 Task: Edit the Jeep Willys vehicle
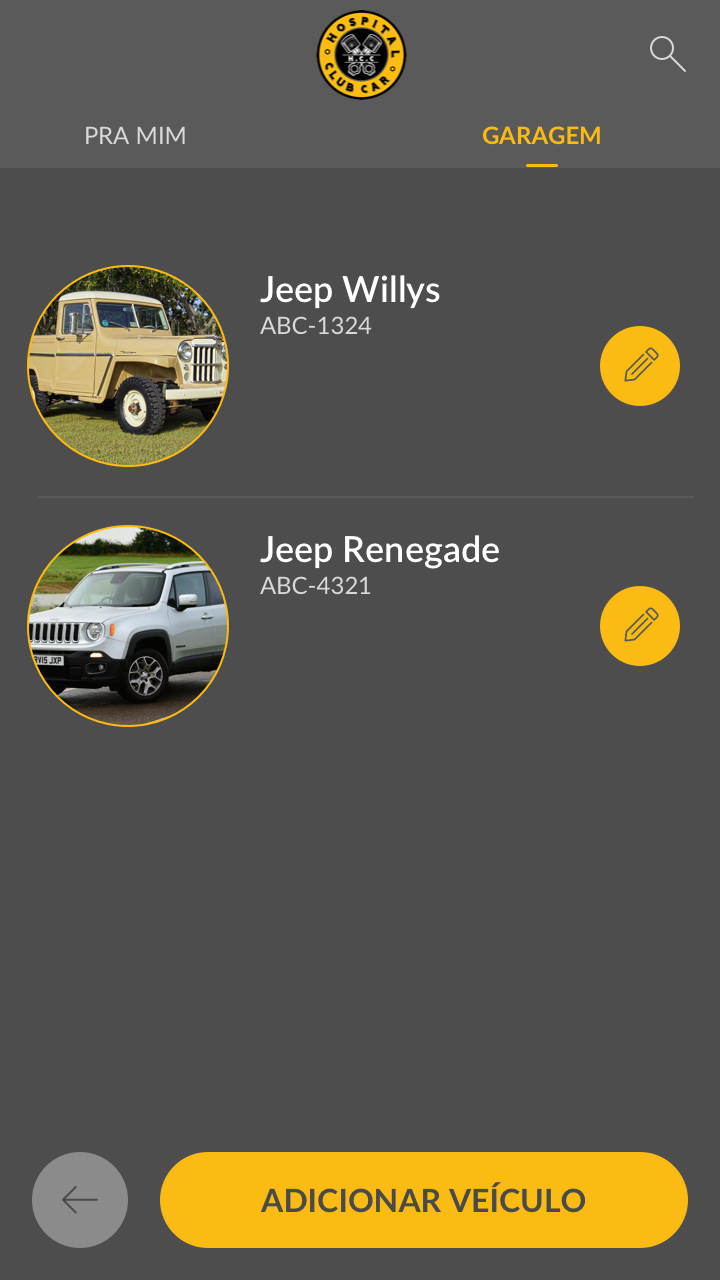[640, 366]
